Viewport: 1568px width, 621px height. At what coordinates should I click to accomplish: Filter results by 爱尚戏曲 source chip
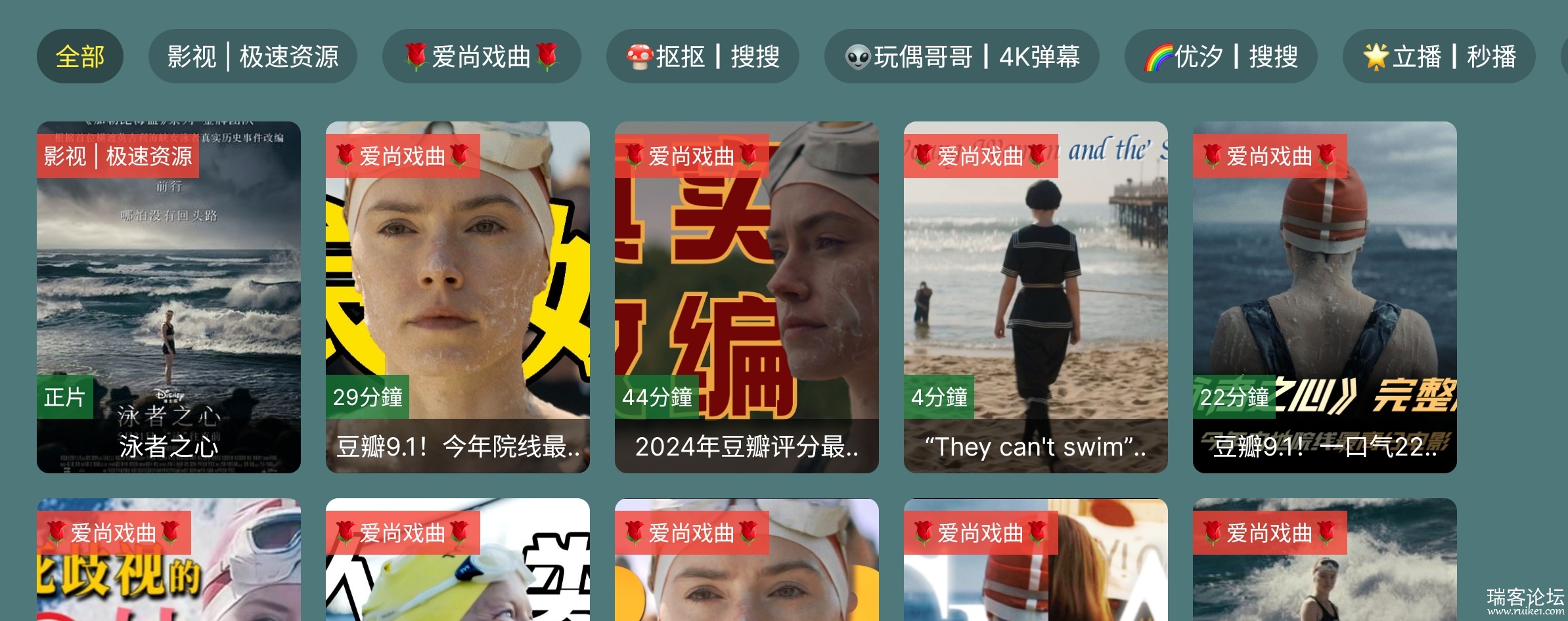point(482,56)
